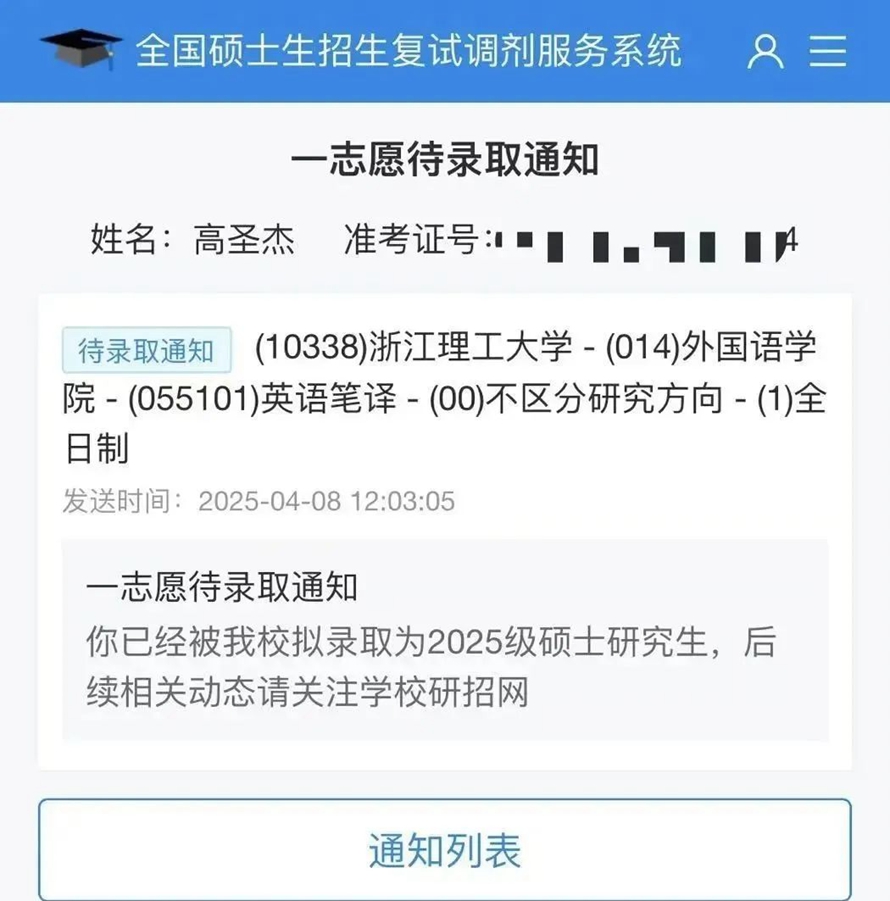
Task: Tap the 通知列表 button
Action: click(445, 849)
